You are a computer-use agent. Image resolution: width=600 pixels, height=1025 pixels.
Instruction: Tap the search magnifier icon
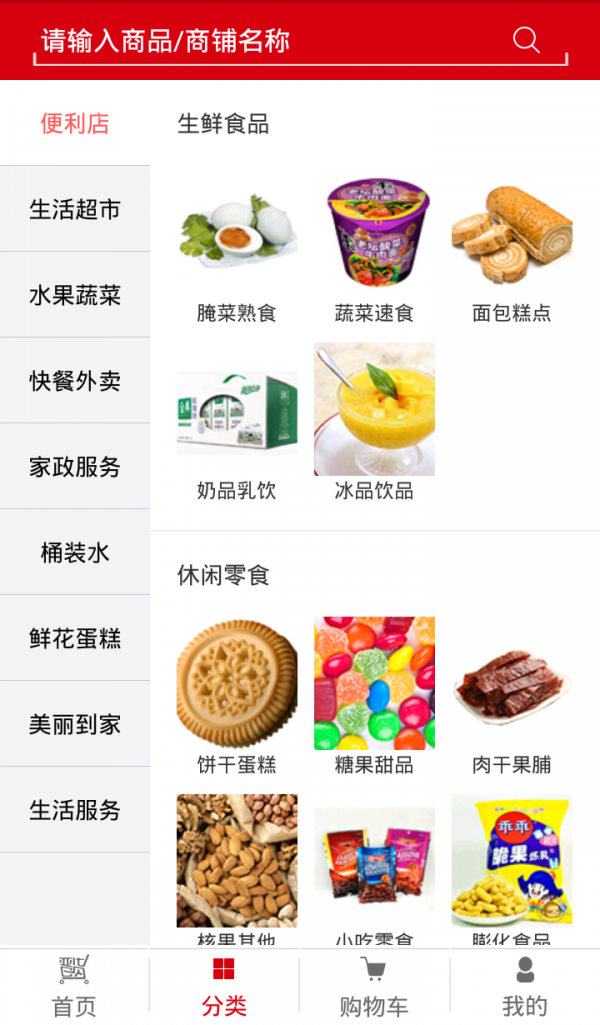tap(526, 40)
